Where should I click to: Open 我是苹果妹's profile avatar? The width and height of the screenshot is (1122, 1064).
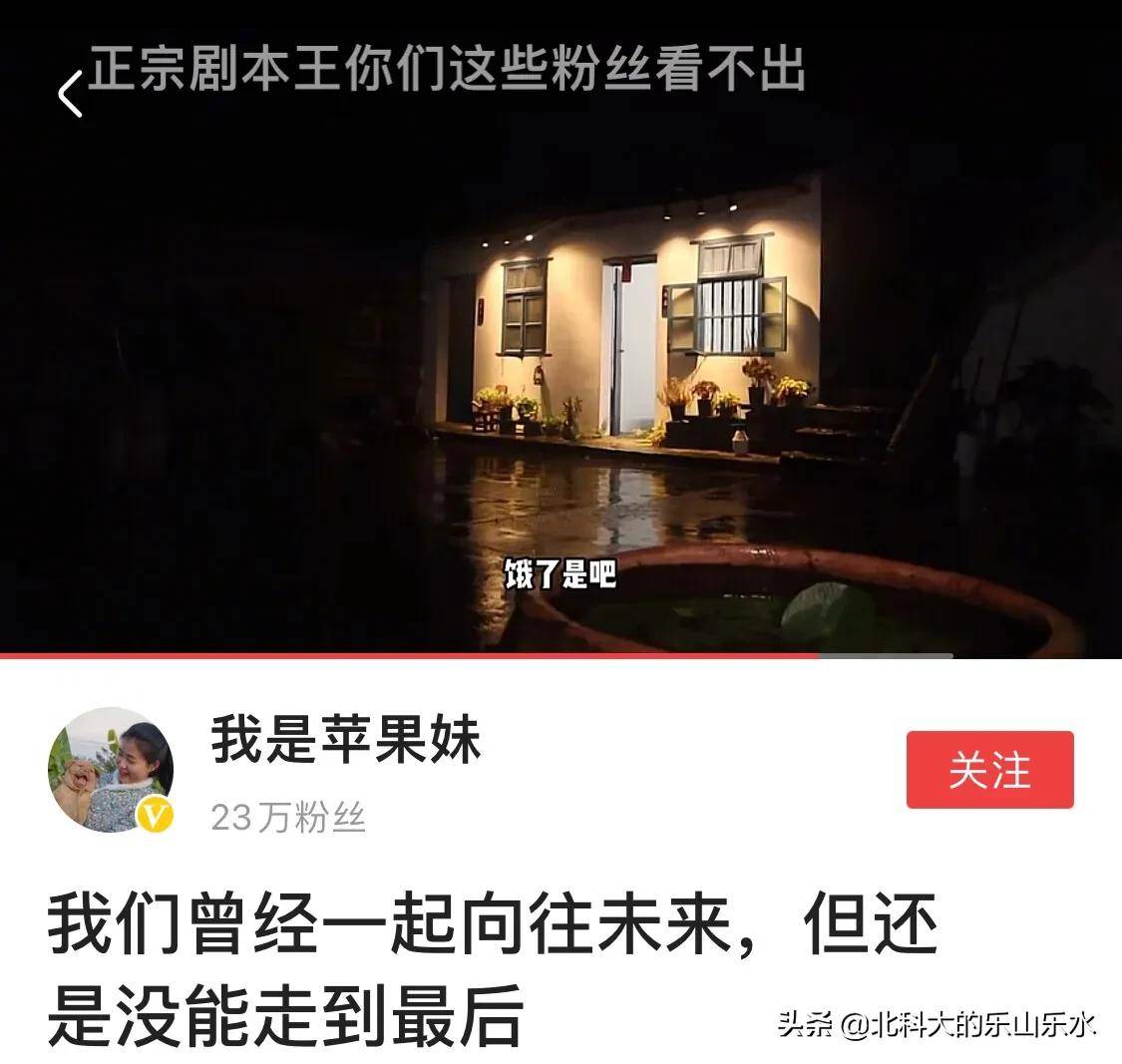(x=111, y=770)
